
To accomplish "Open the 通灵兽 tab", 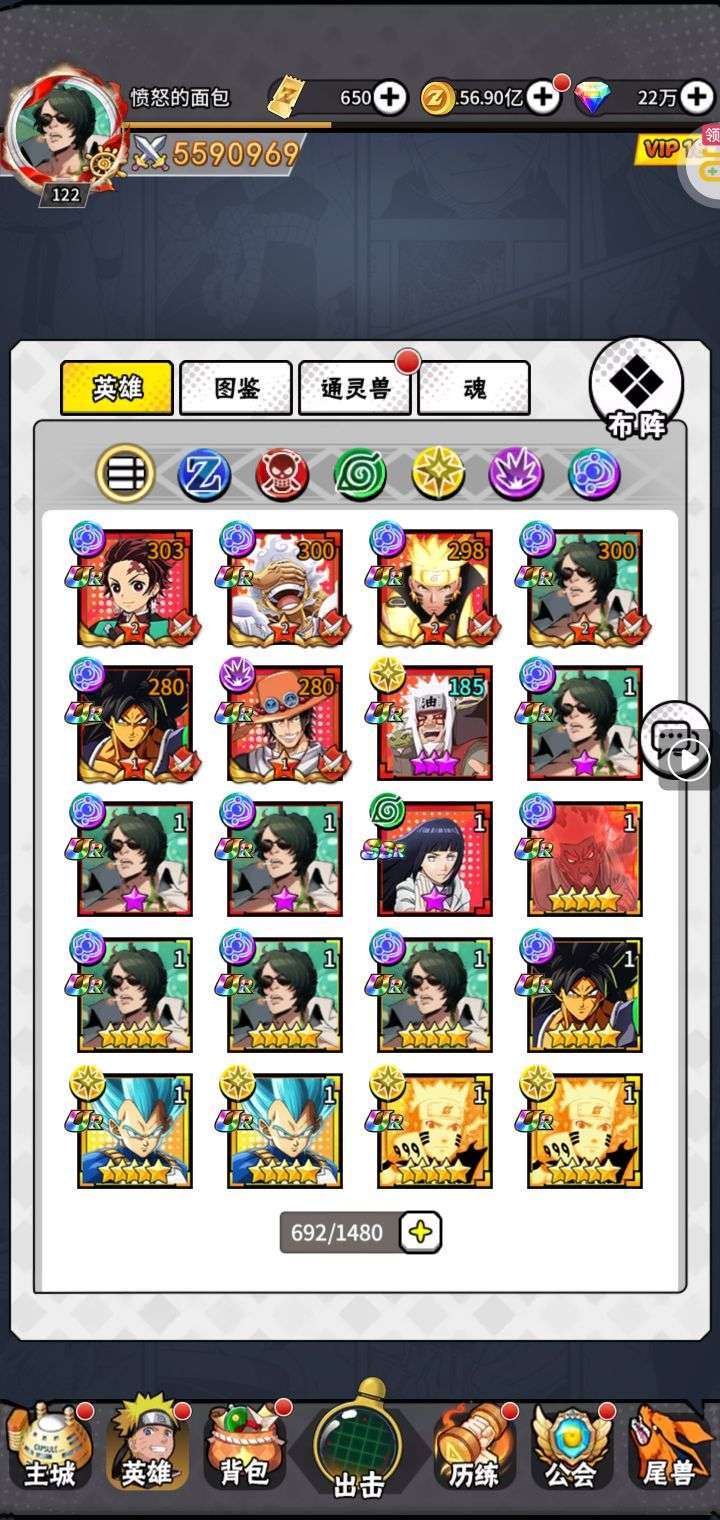I will (x=355, y=388).
